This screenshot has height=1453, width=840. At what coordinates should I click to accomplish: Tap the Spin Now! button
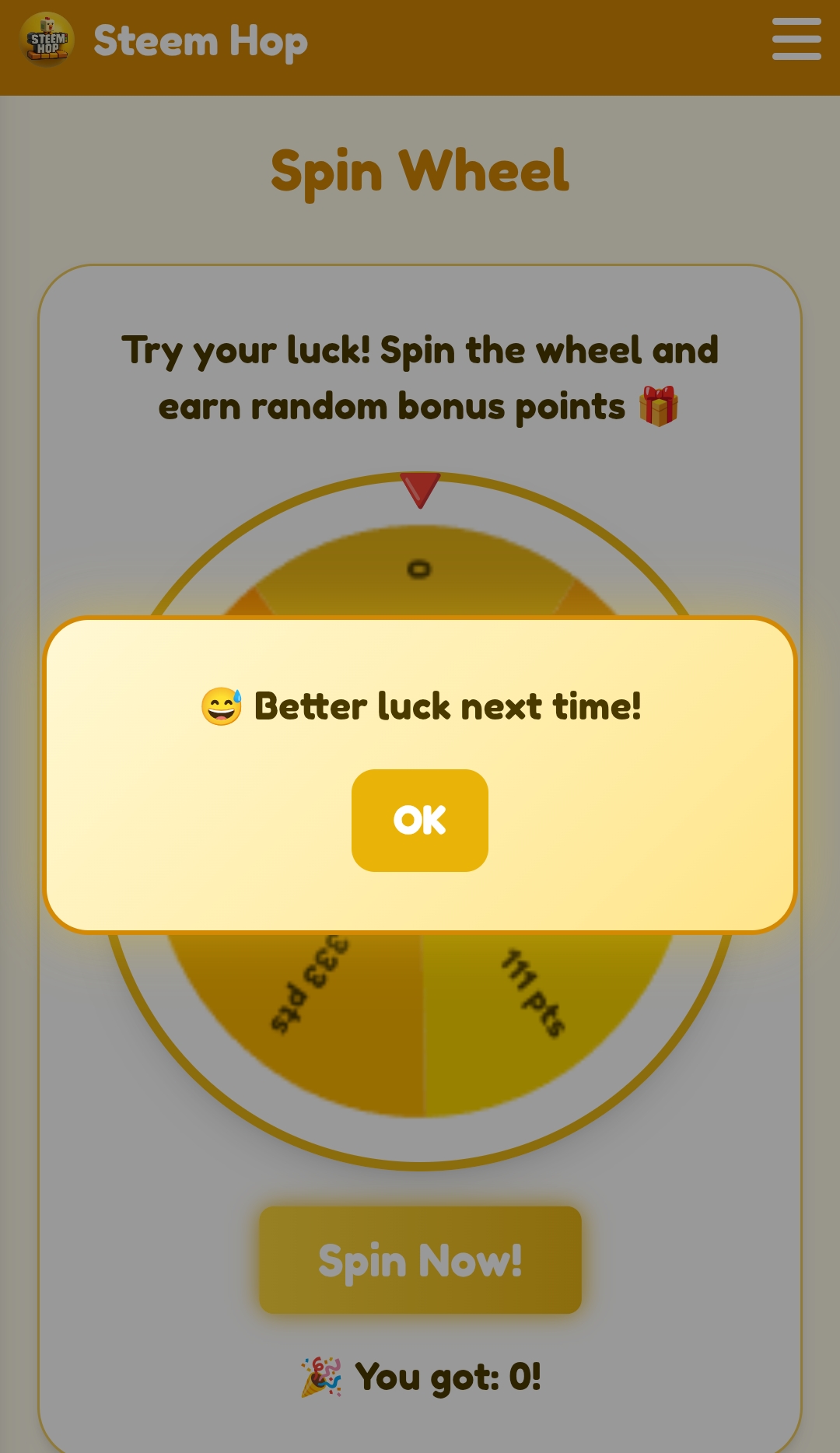pos(420,1259)
